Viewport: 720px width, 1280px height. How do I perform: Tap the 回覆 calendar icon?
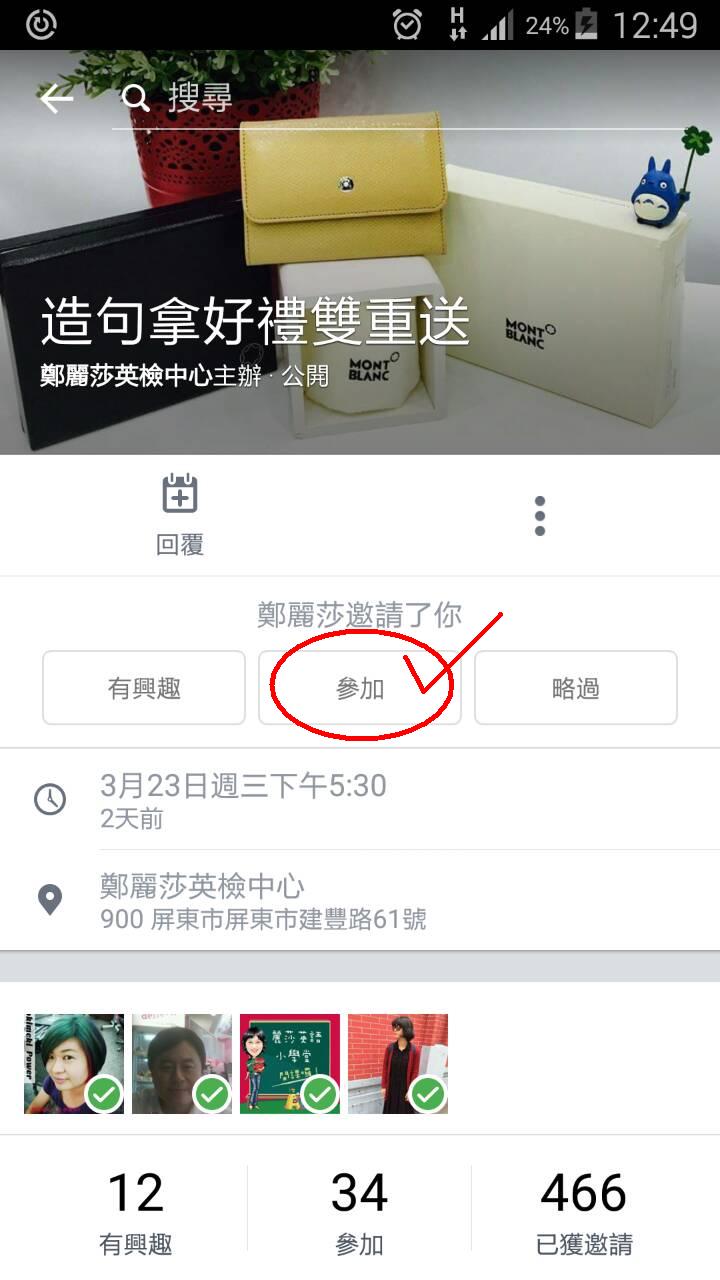pos(180,495)
